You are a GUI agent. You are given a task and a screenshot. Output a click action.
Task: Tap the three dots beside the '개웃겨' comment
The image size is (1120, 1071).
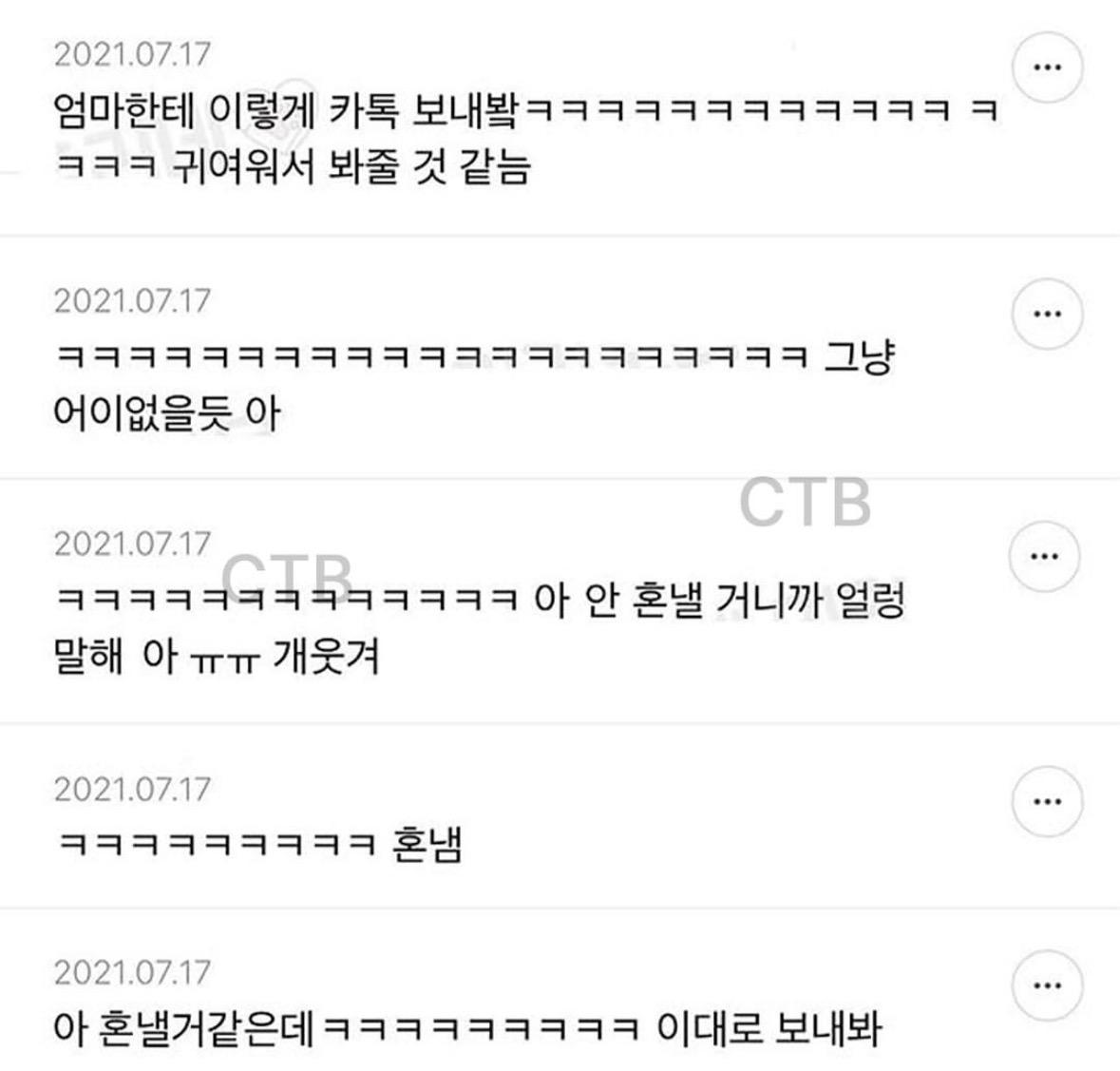click(1045, 557)
